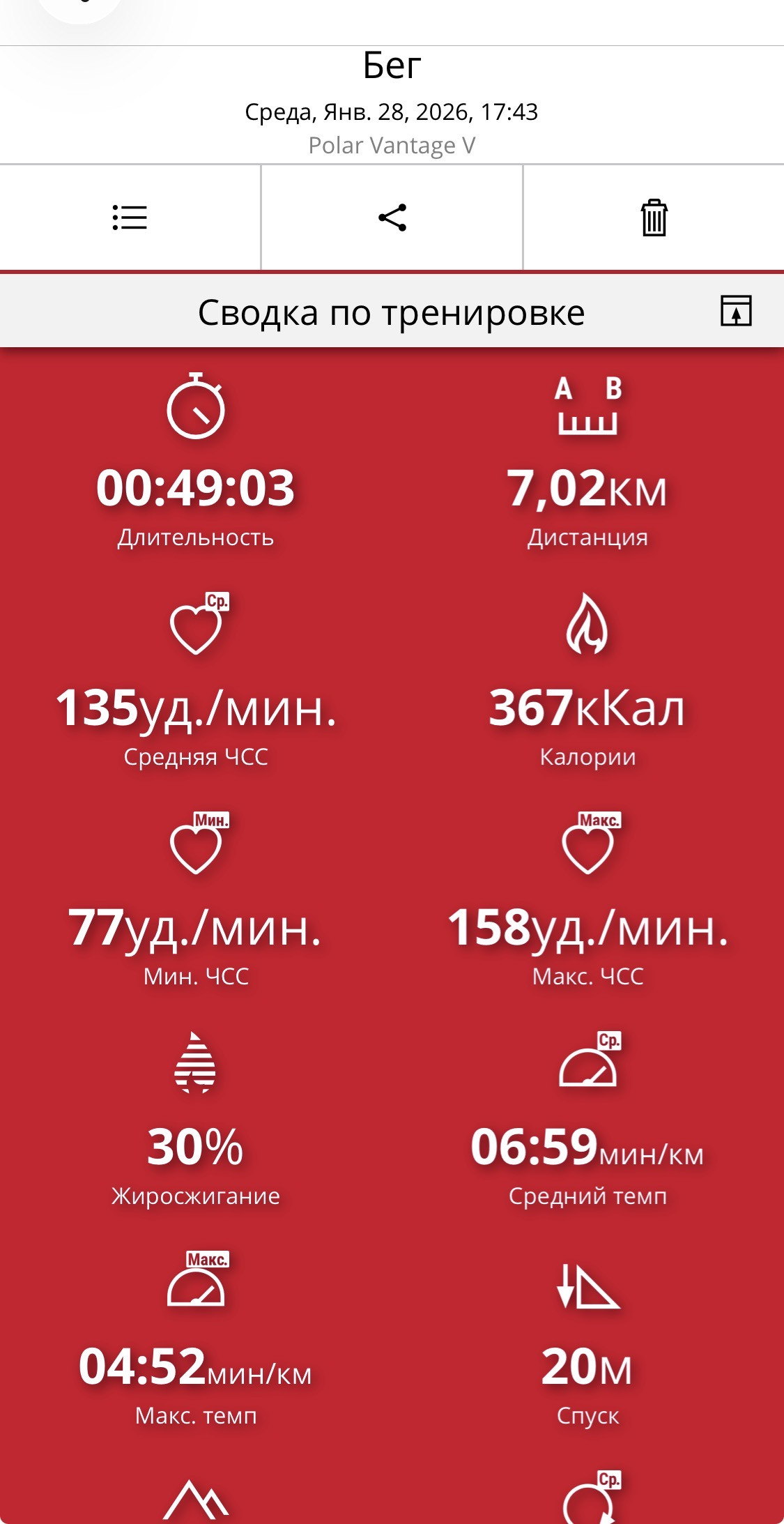Collapse the workout summary section
The width and height of the screenshot is (784, 1524).
pos(736,311)
